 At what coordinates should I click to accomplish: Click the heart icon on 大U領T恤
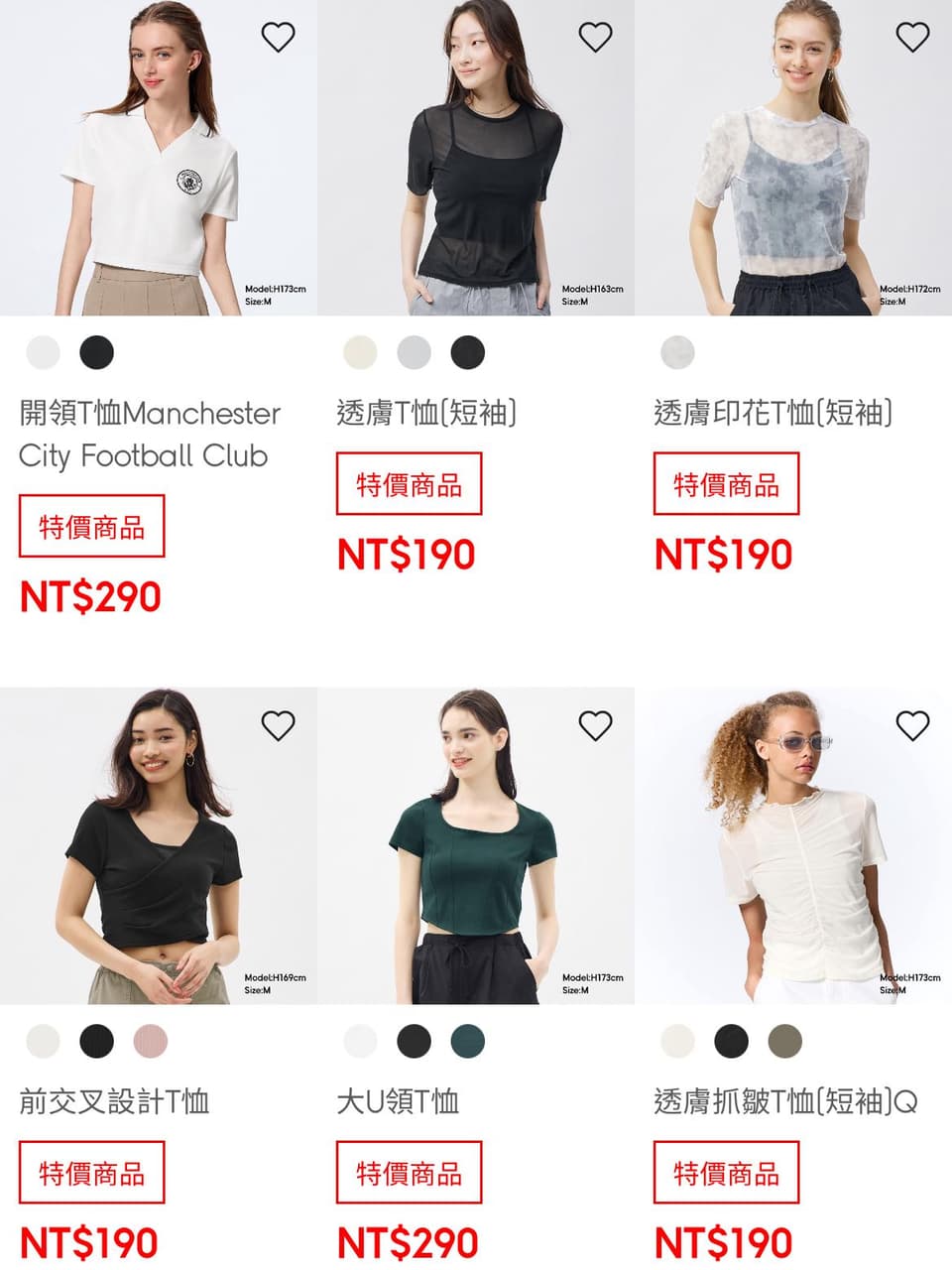(x=596, y=725)
